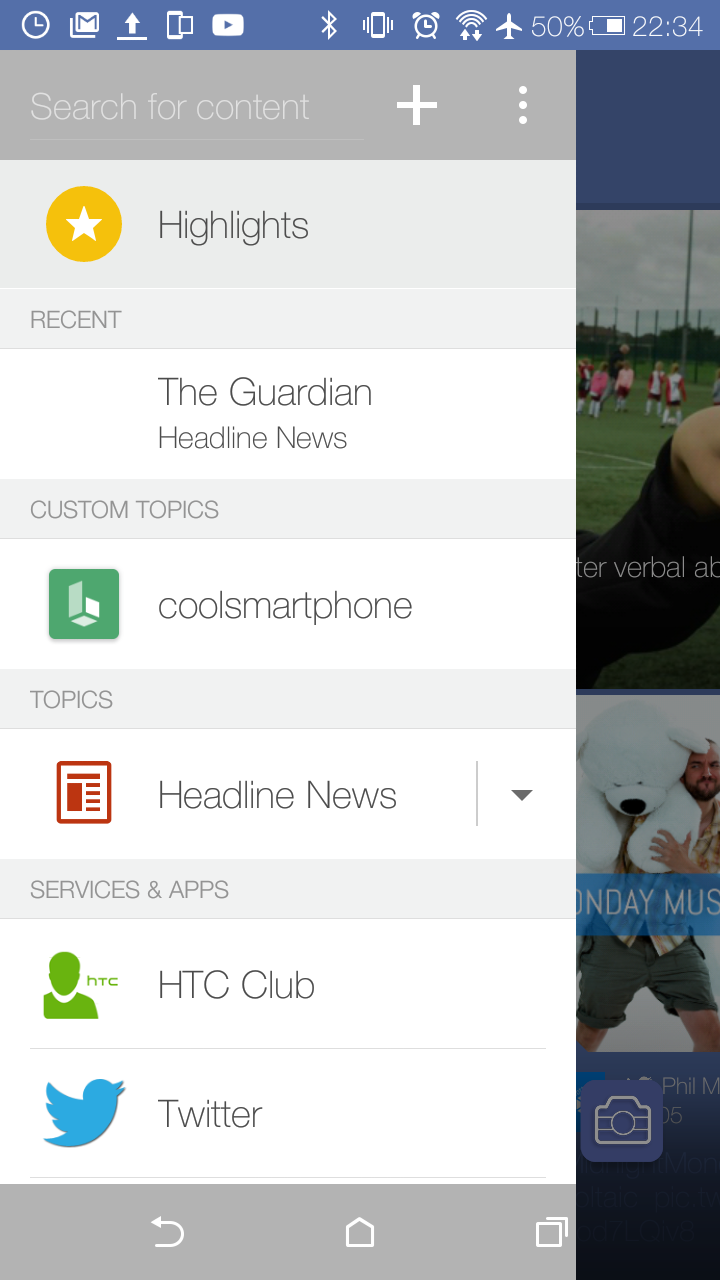Image resolution: width=720 pixels, height=1280 pixels.
Task: Open the Twitter service
Action: pos(288,1114)
